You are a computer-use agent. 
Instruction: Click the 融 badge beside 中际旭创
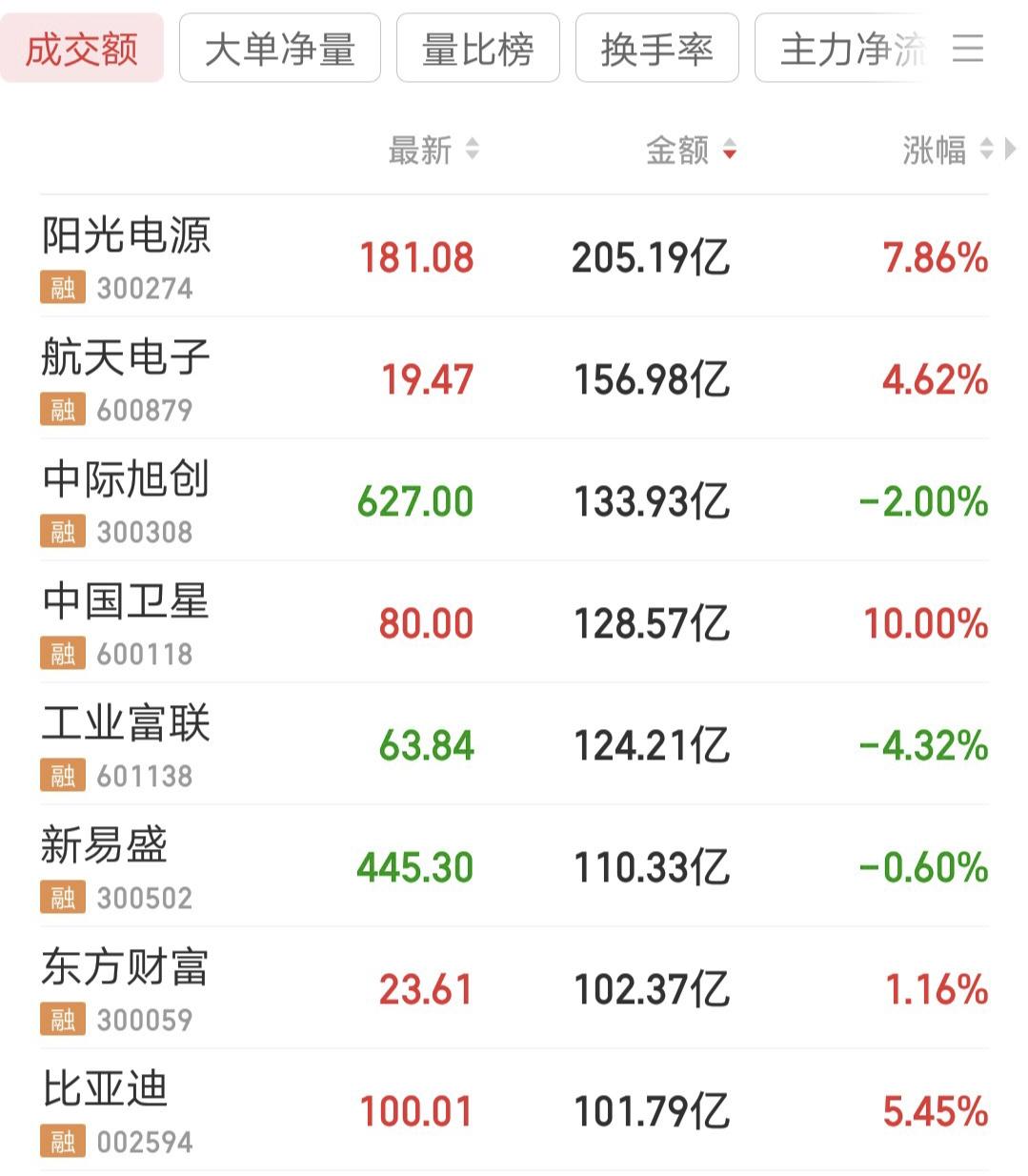61,531
